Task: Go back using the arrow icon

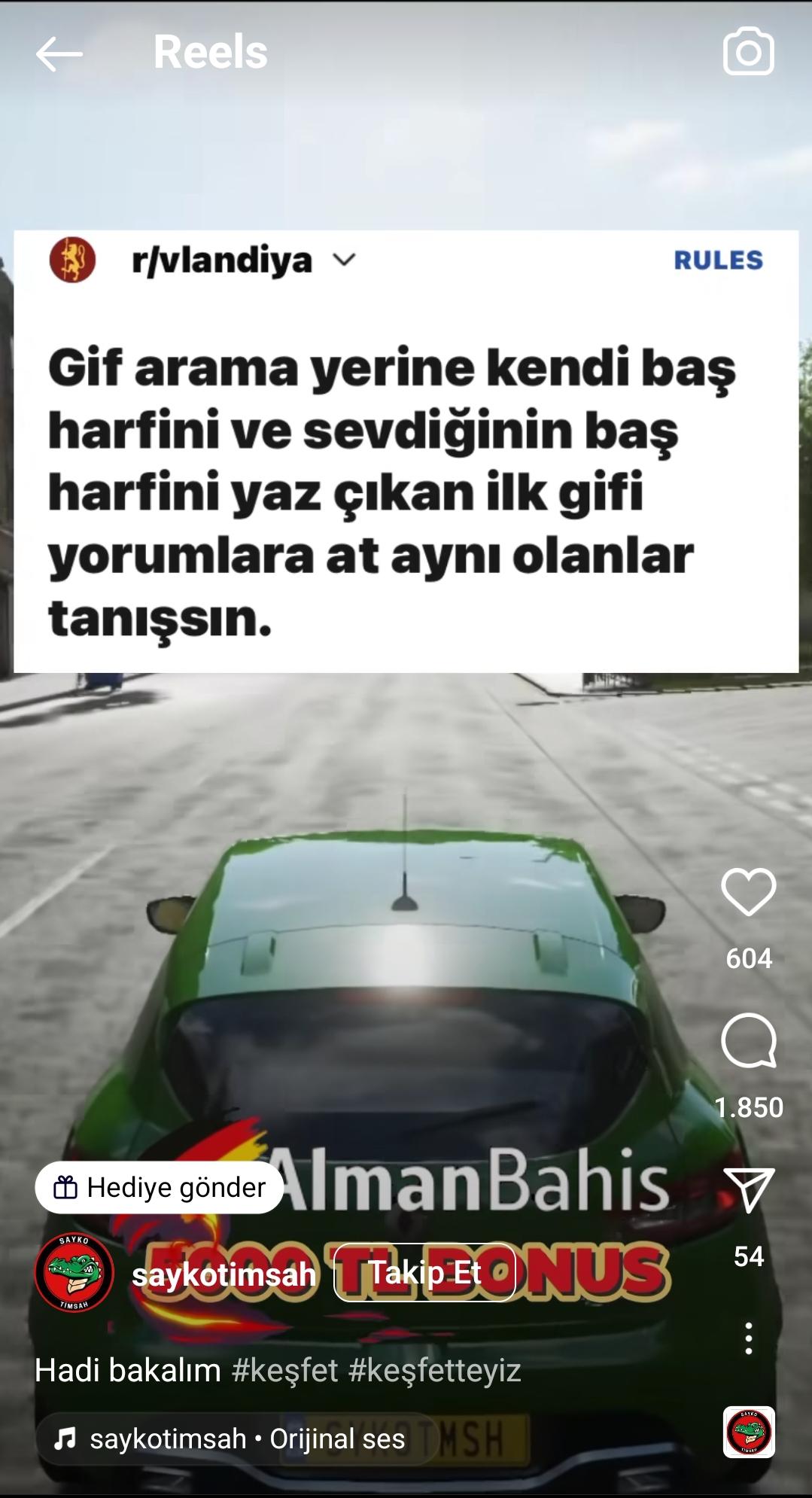Action: (59, 53)
